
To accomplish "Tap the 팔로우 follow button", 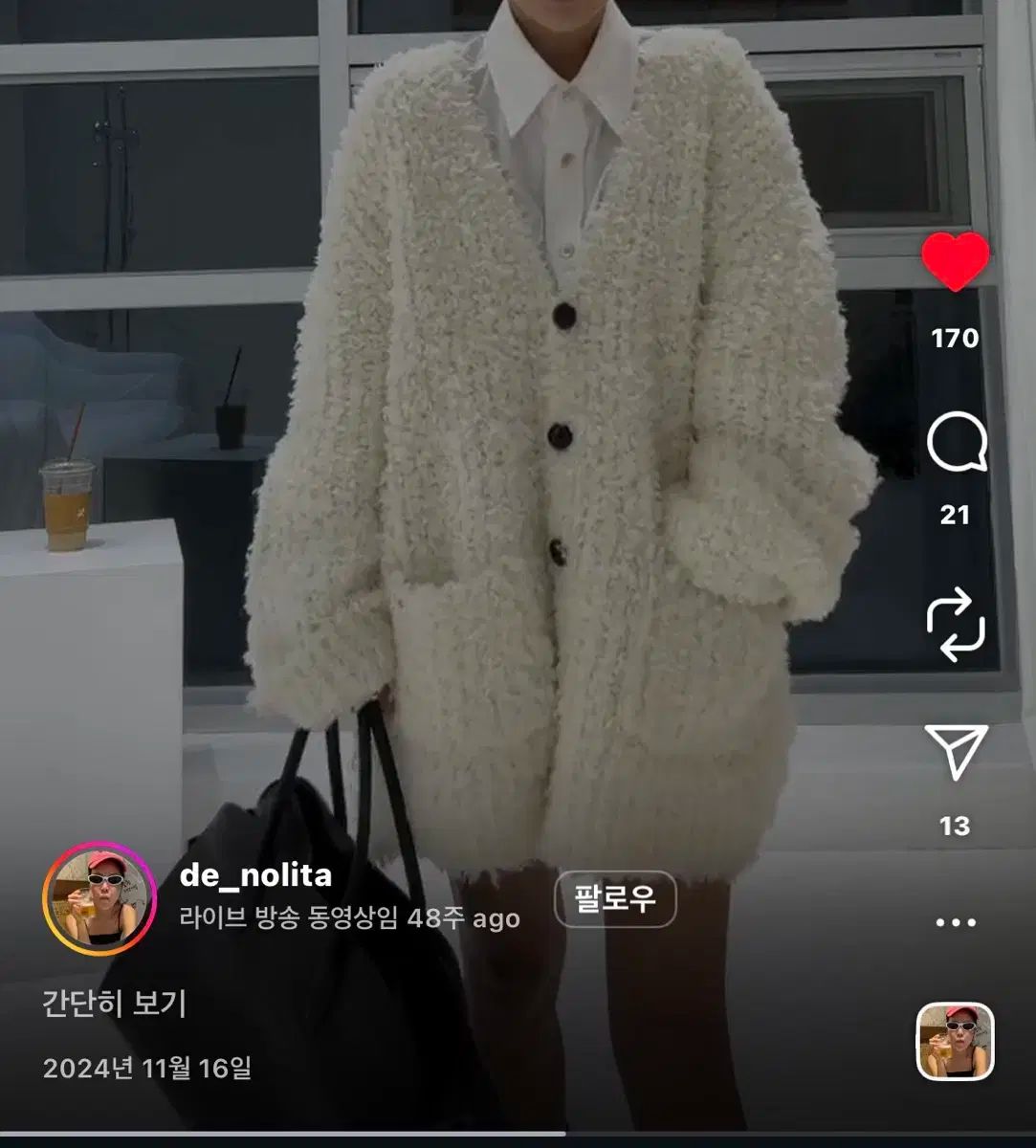I will click(x=615, y=900).
